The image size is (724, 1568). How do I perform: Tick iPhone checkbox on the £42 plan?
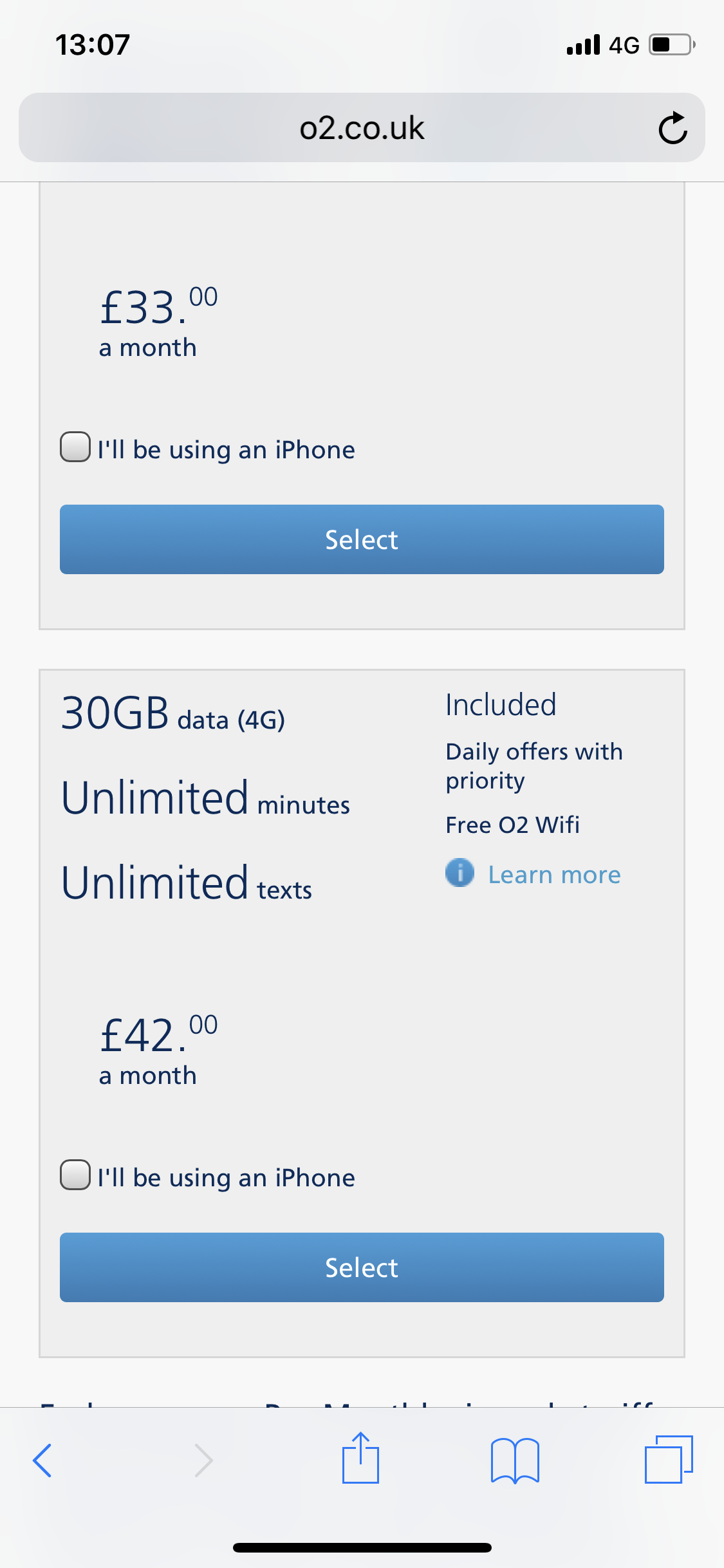point(75,1175)
